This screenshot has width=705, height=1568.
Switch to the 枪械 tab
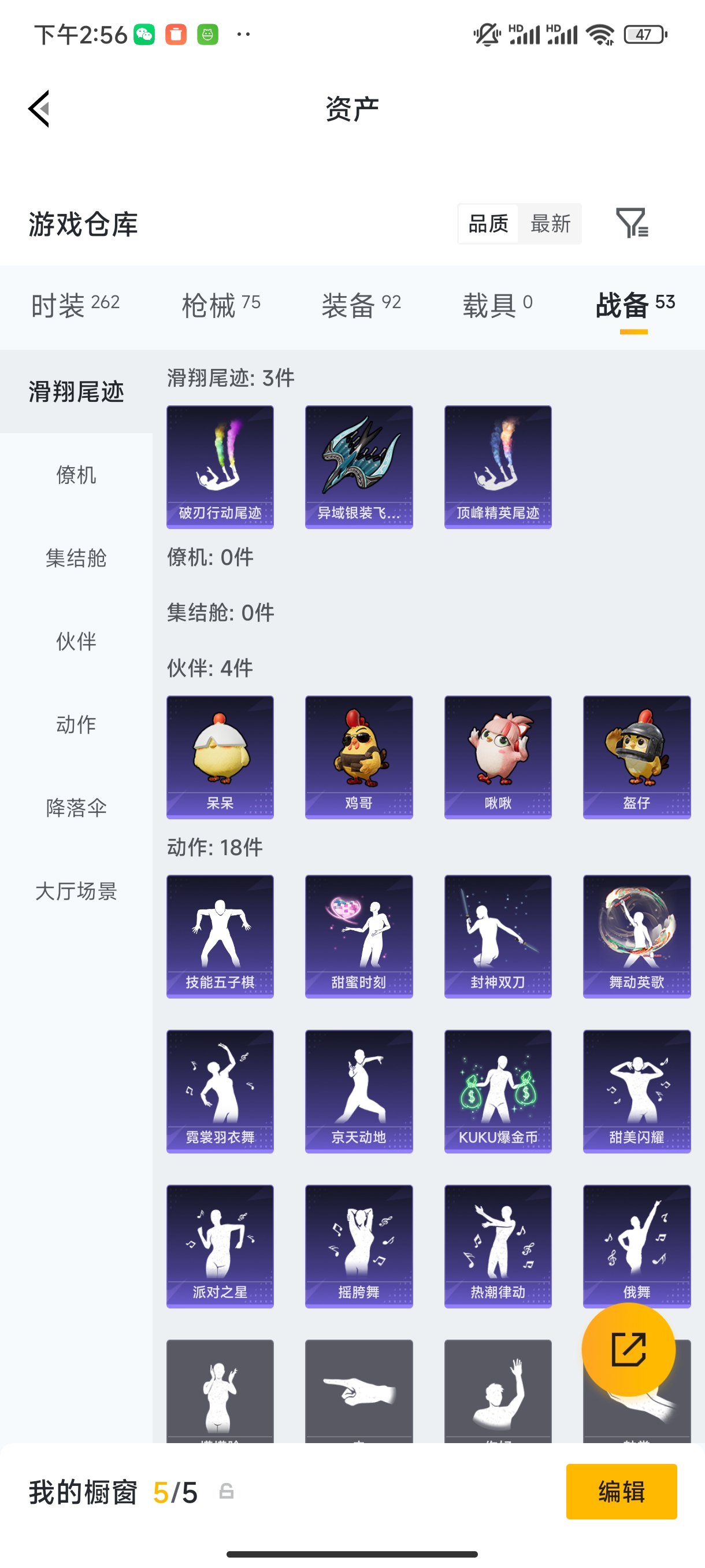[221, 304]
